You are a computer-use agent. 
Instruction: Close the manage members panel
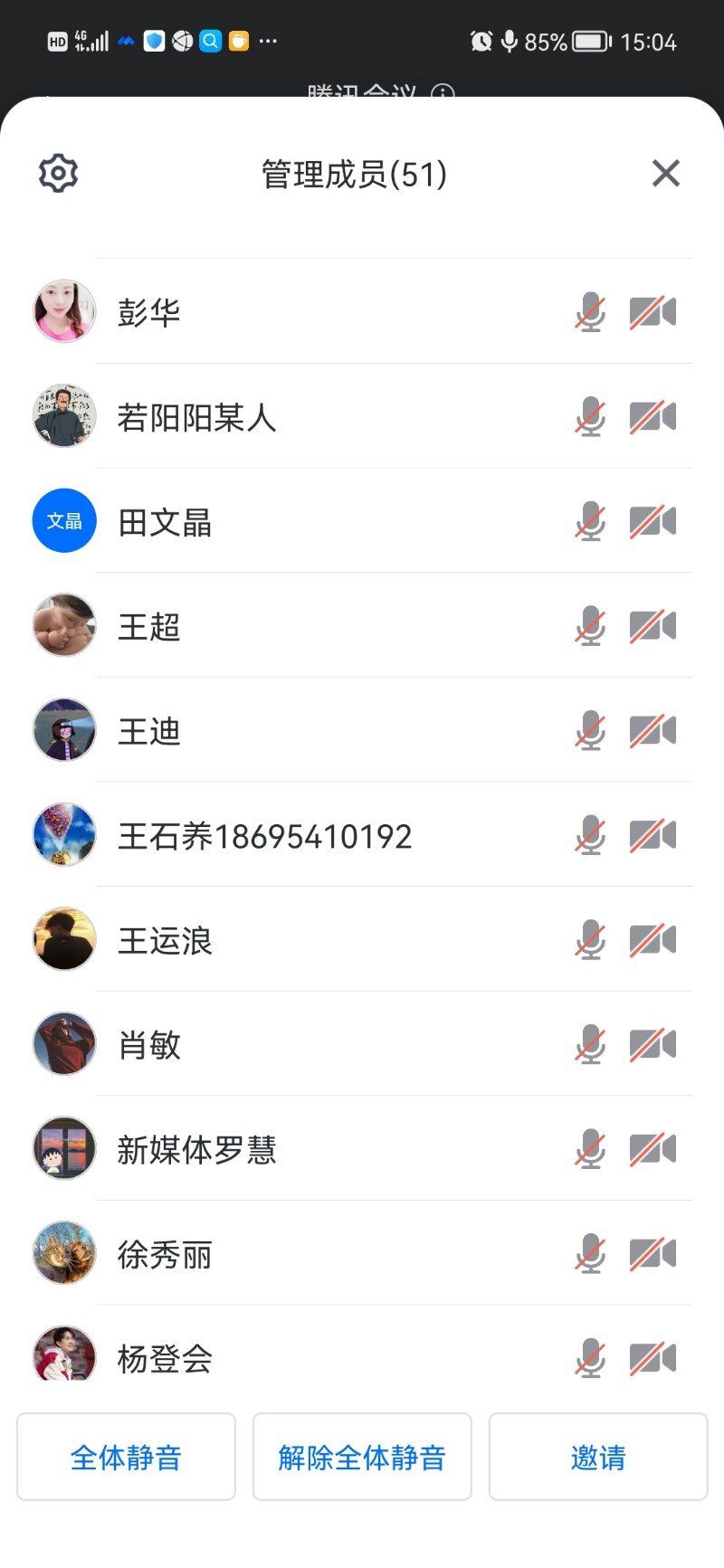coord(665,173)
